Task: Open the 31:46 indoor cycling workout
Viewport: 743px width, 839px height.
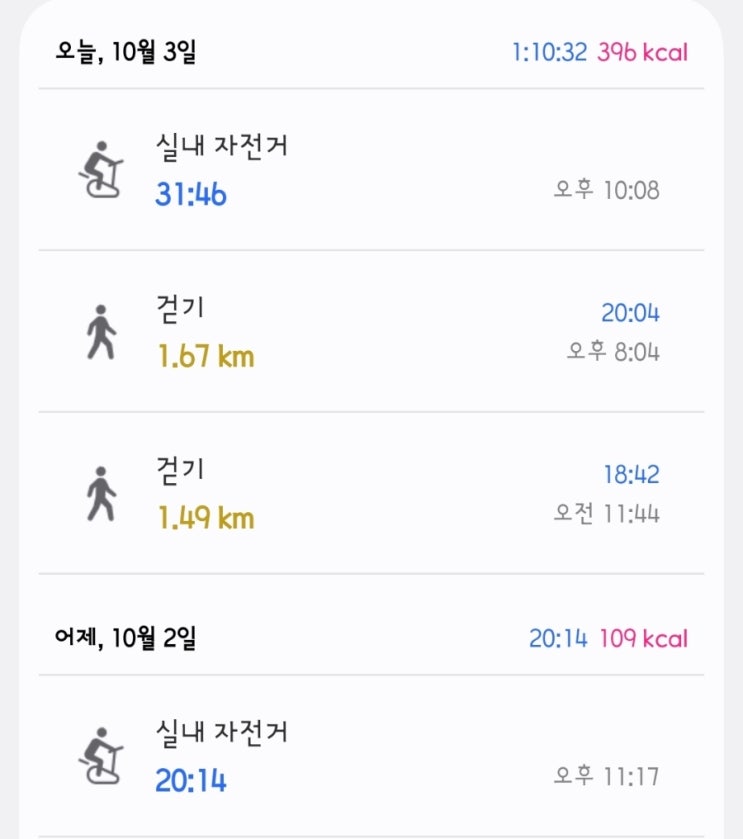Action: (370, 170)
